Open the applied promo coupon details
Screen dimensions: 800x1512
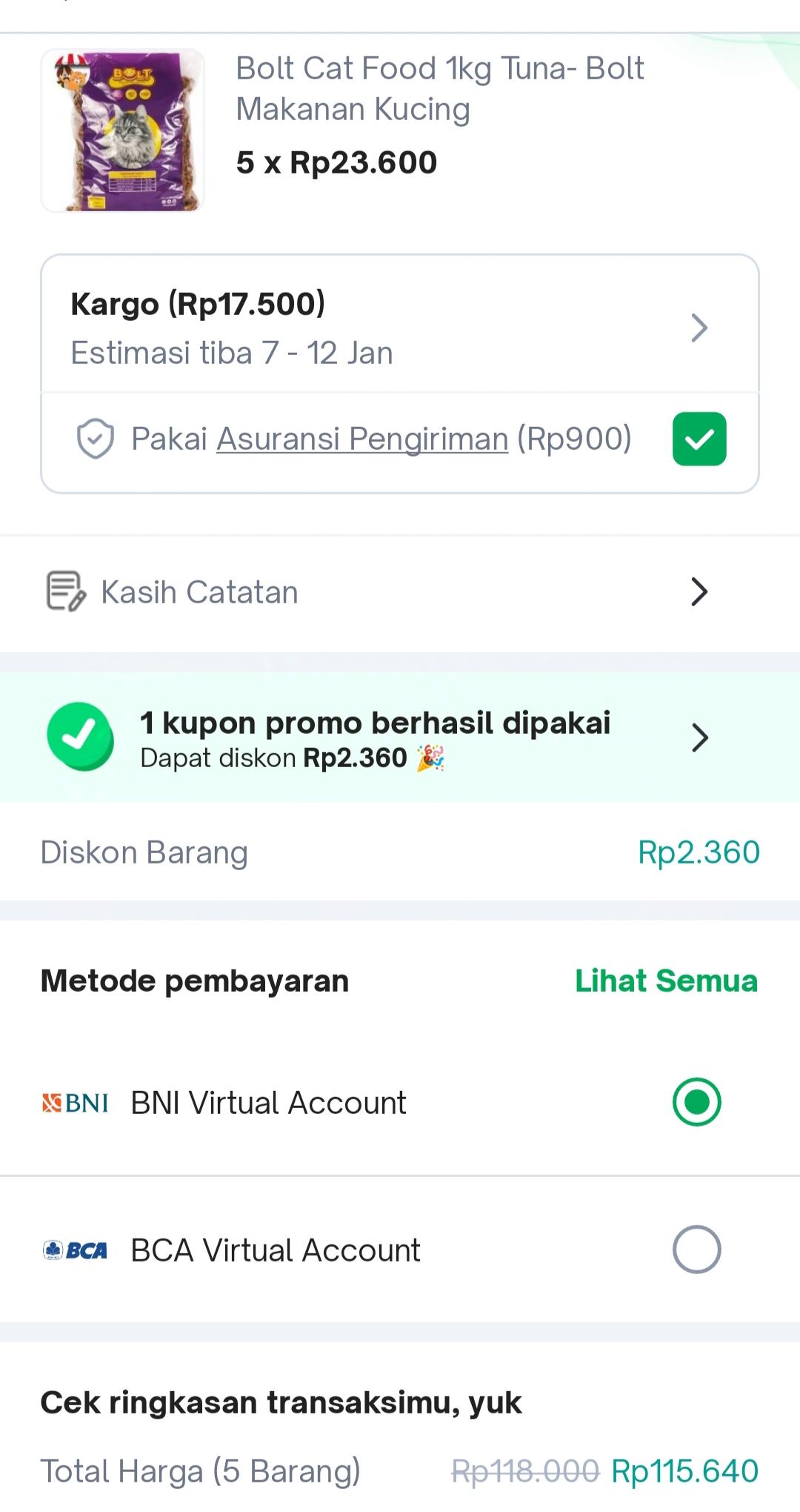[400, 737]
